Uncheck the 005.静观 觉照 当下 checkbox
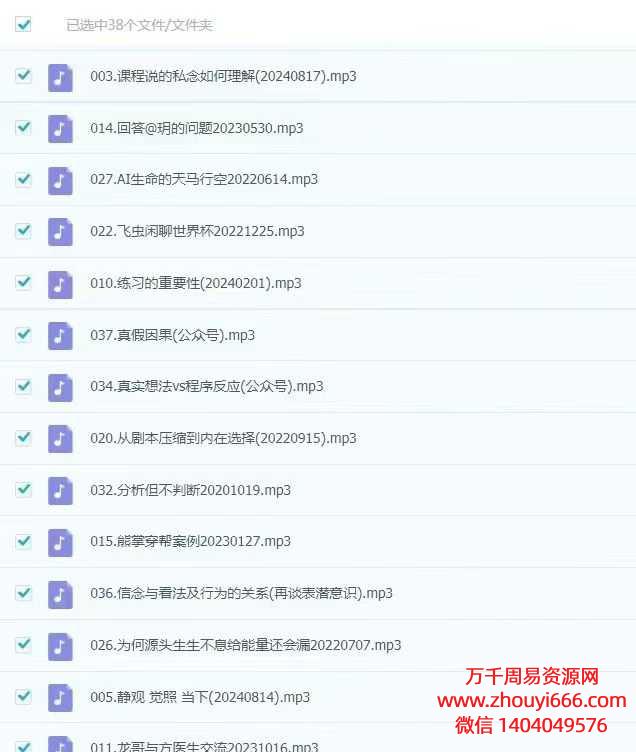 23,696
